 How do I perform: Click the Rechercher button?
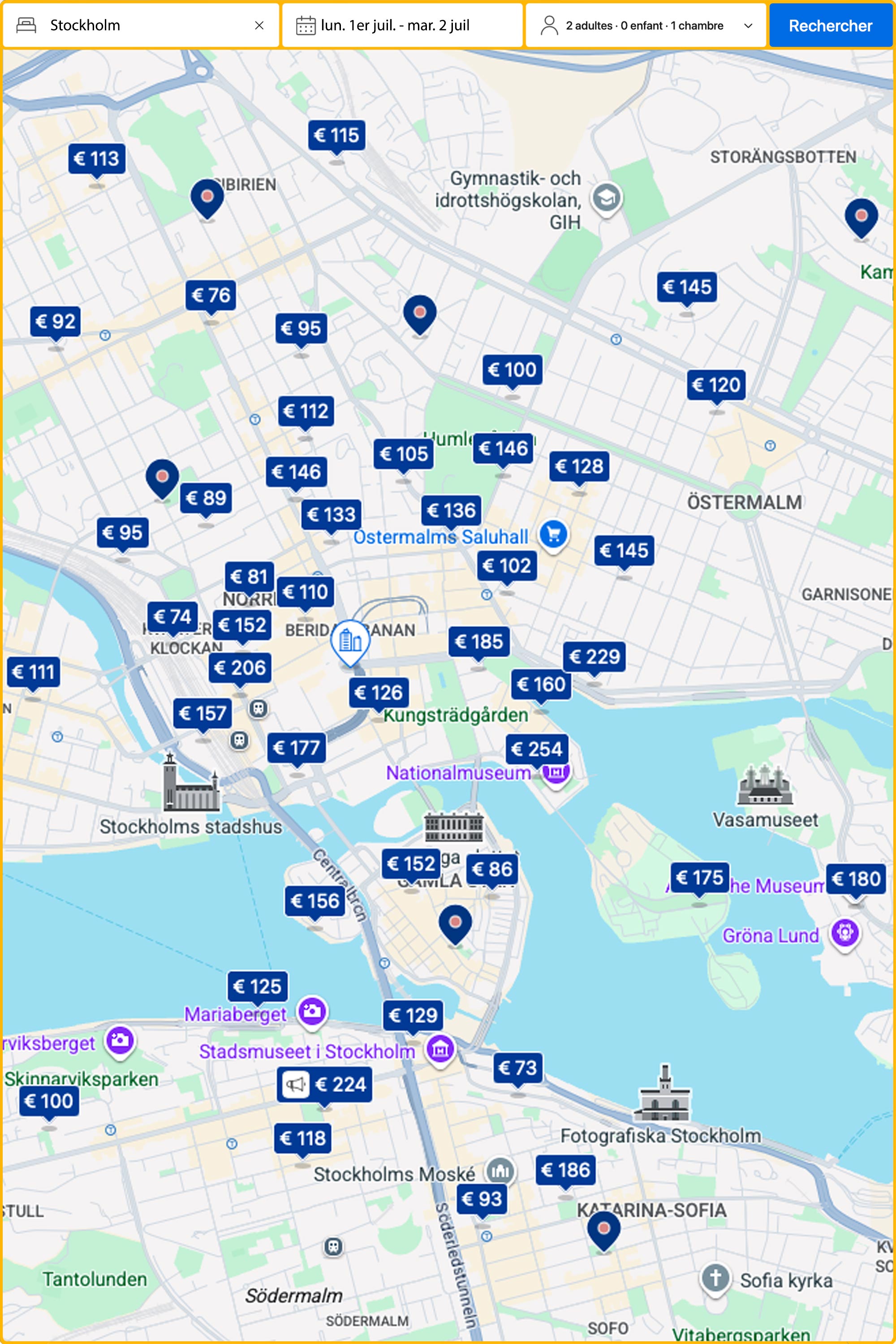click(830, 25)
